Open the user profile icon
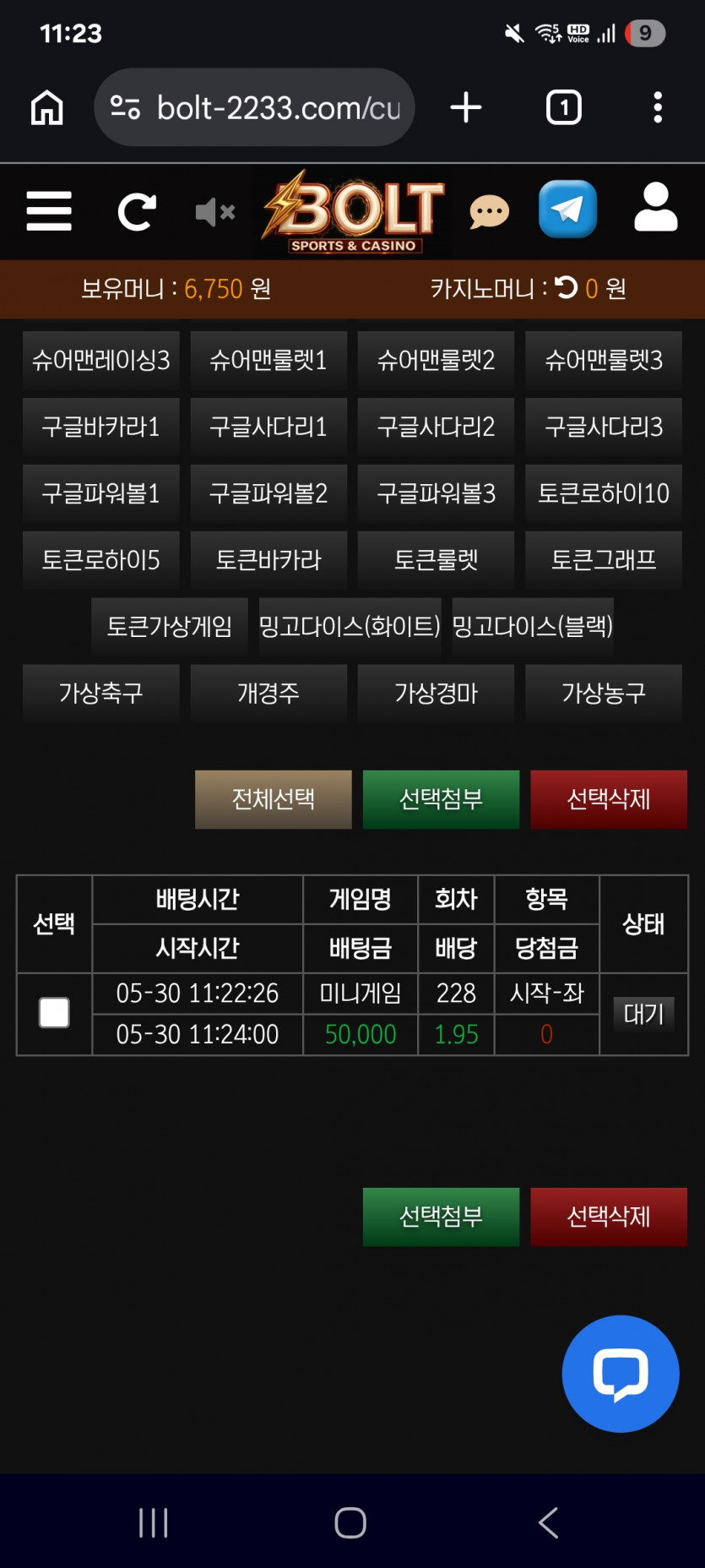The height and width of the screenshot is (1568, 705). [656, 207]
